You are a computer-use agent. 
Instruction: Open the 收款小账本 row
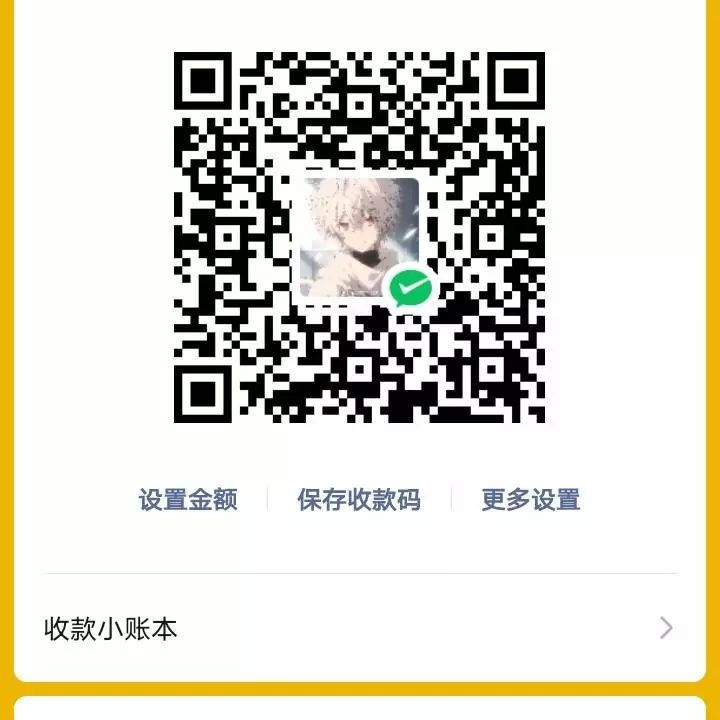(x=359, y=628)
